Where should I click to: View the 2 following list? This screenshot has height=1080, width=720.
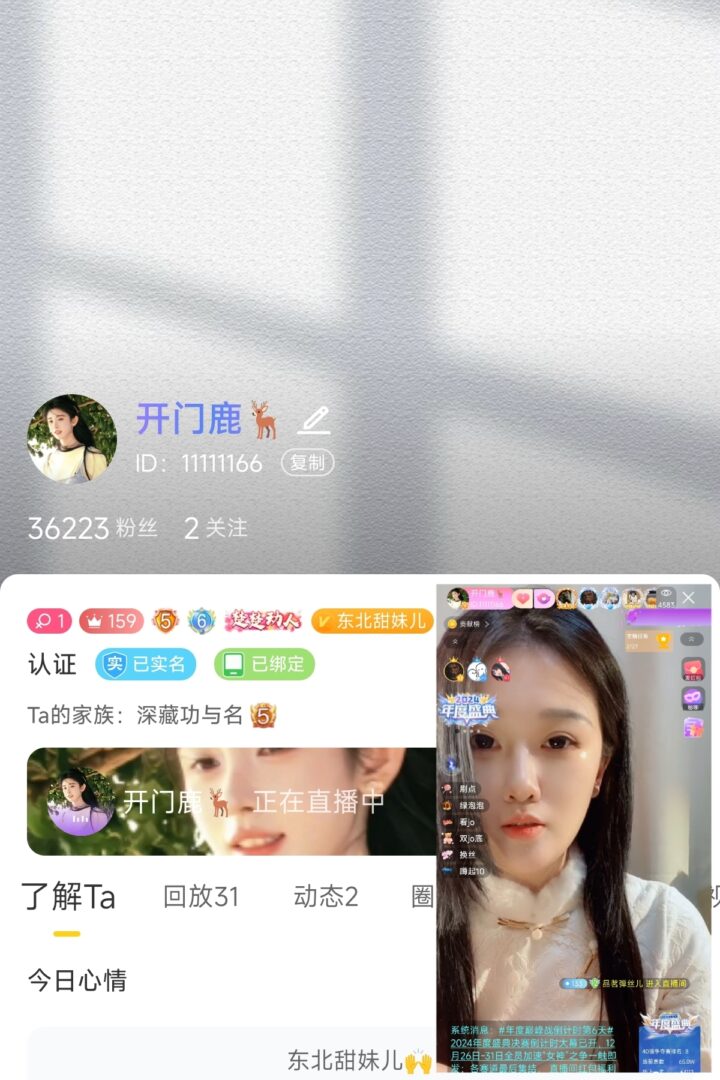pyautogui.click(x=215, y=528)
